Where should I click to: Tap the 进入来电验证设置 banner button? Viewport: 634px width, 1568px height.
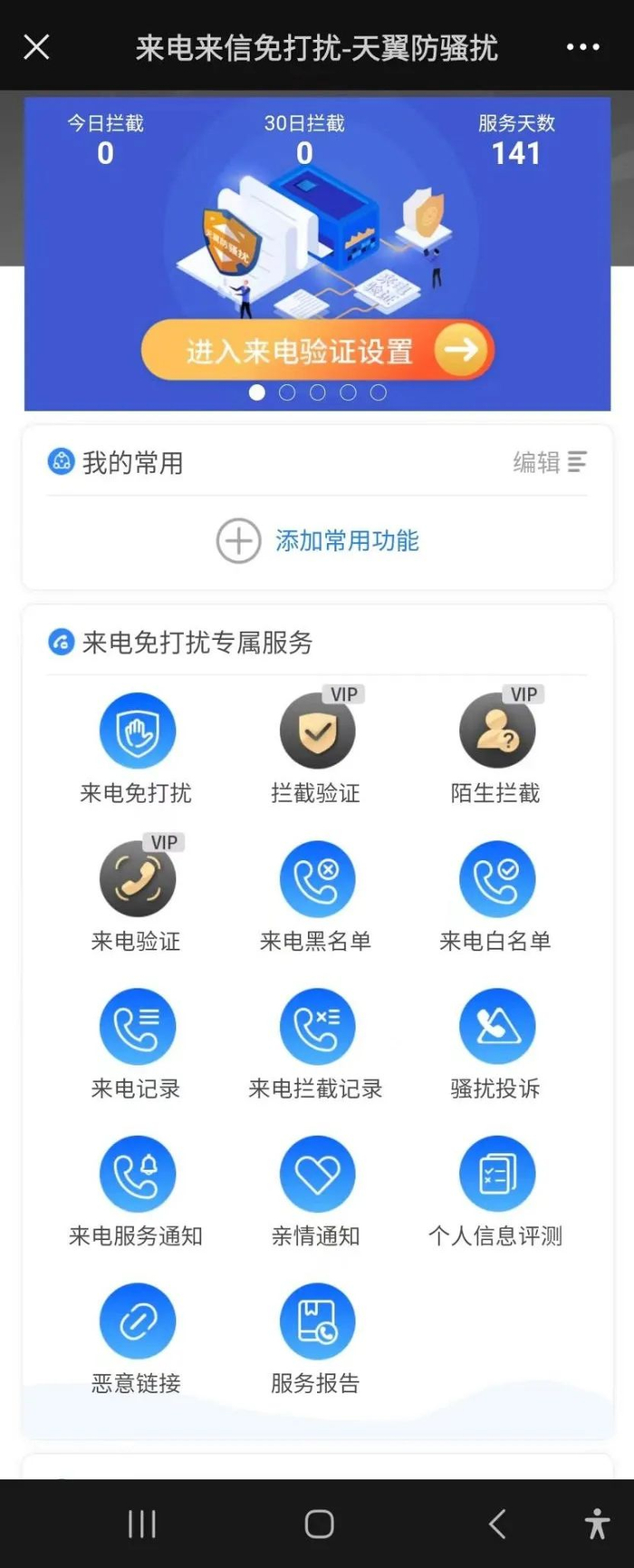coord(317,350)
